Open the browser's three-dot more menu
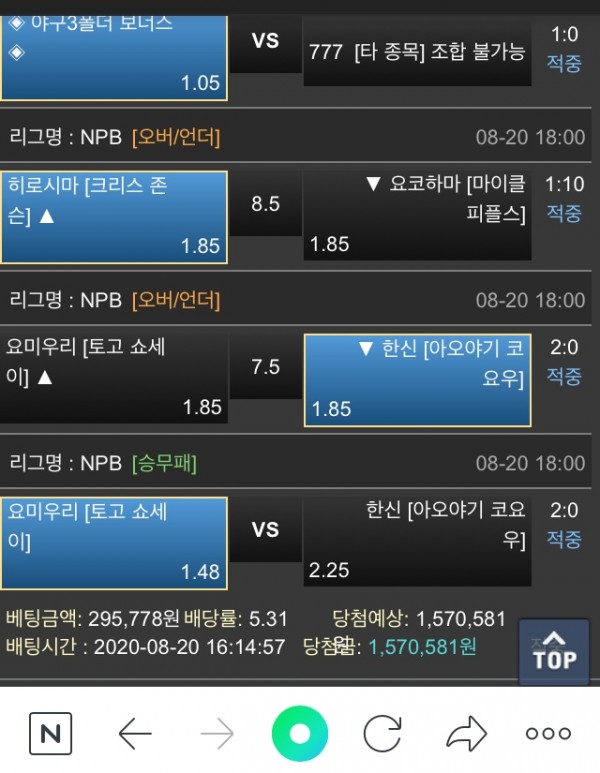 point(547,735)
